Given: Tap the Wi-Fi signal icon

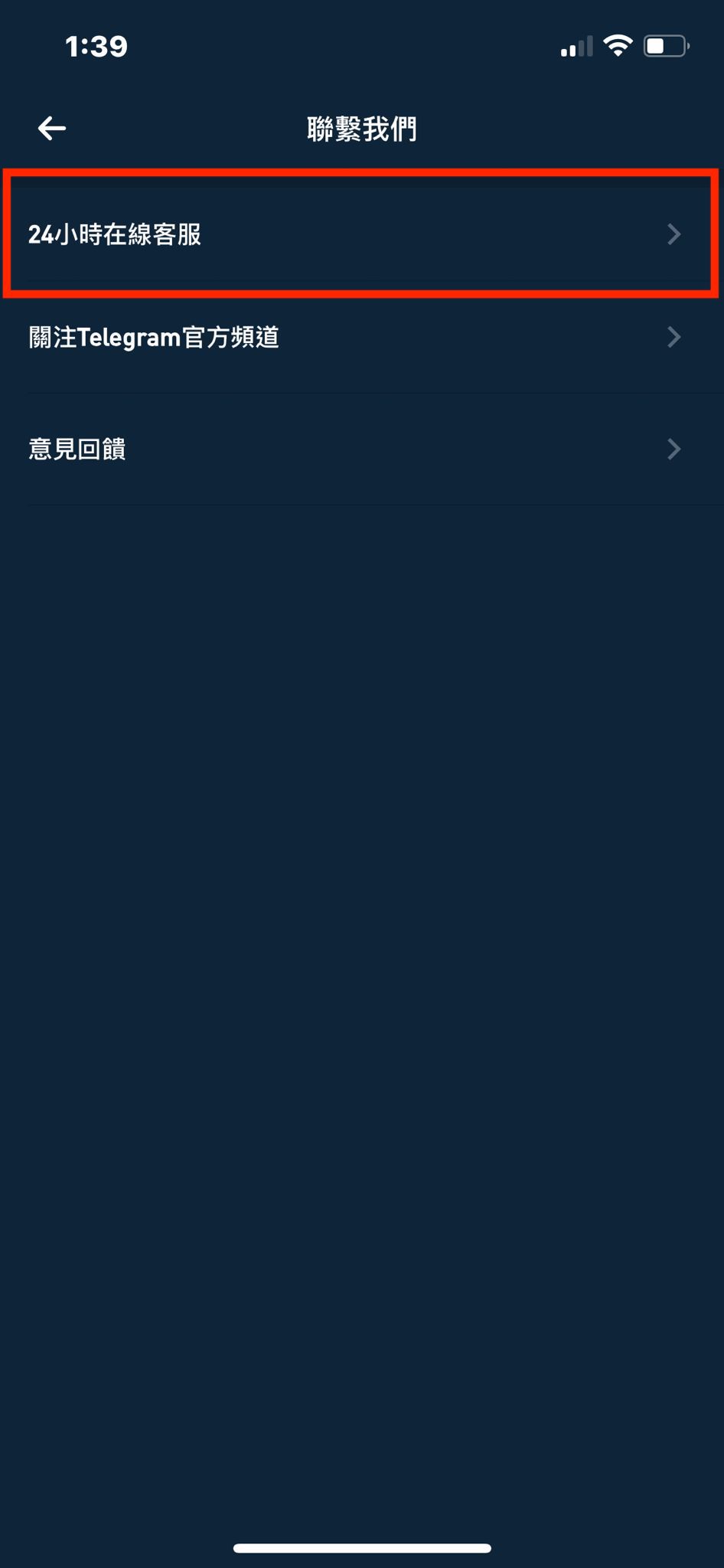Looking at the screenshot, I should pos(617,46).
